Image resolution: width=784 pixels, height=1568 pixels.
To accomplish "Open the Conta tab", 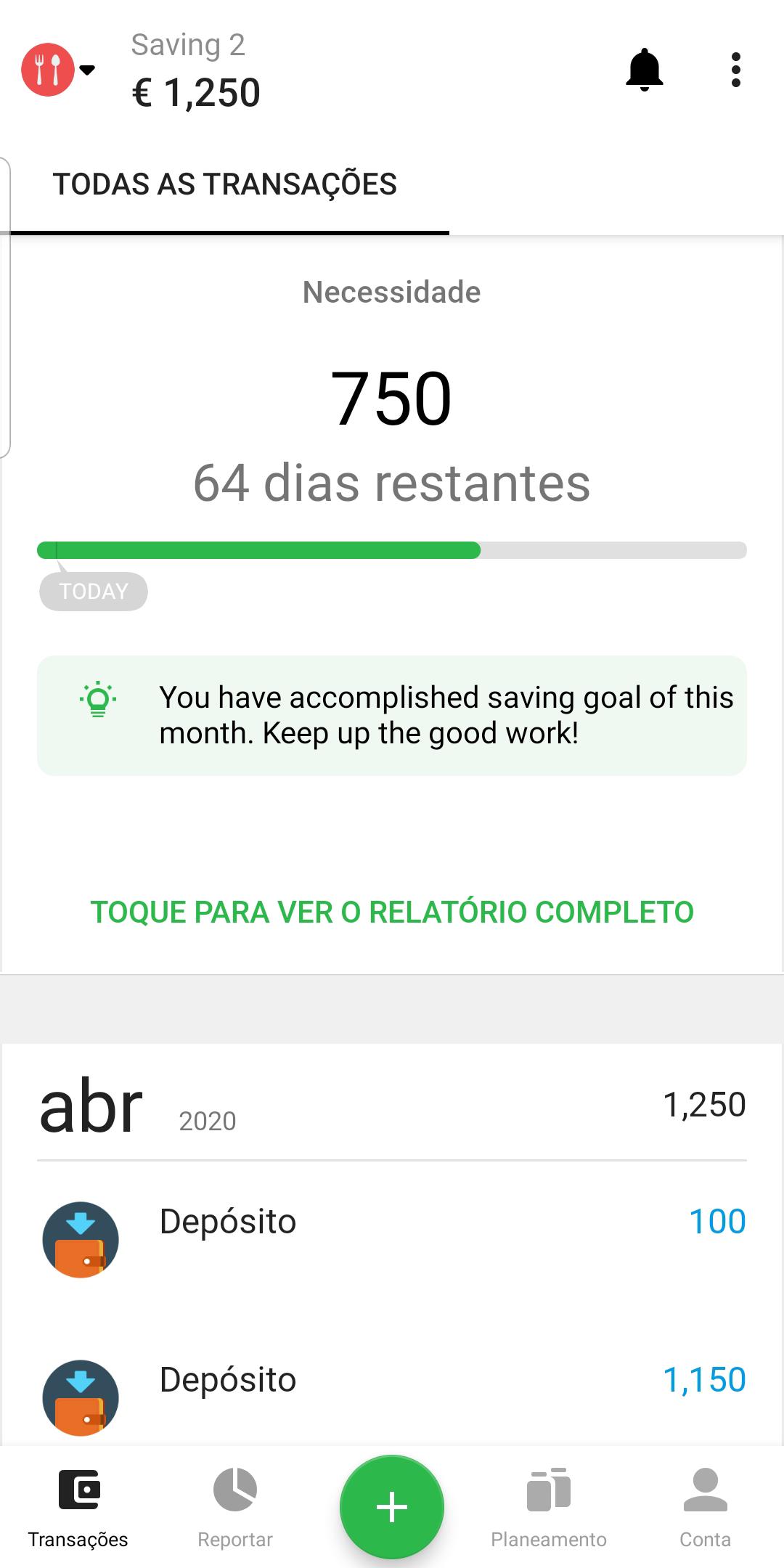I will point(705,1507).
